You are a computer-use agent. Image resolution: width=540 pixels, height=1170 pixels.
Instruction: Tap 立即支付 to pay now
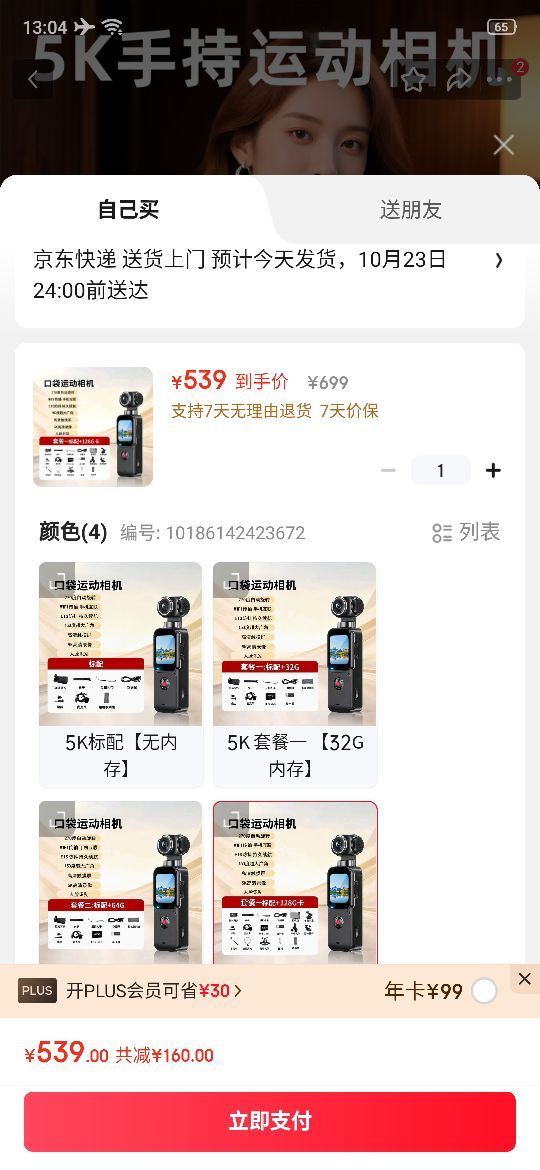(270, 1121)
